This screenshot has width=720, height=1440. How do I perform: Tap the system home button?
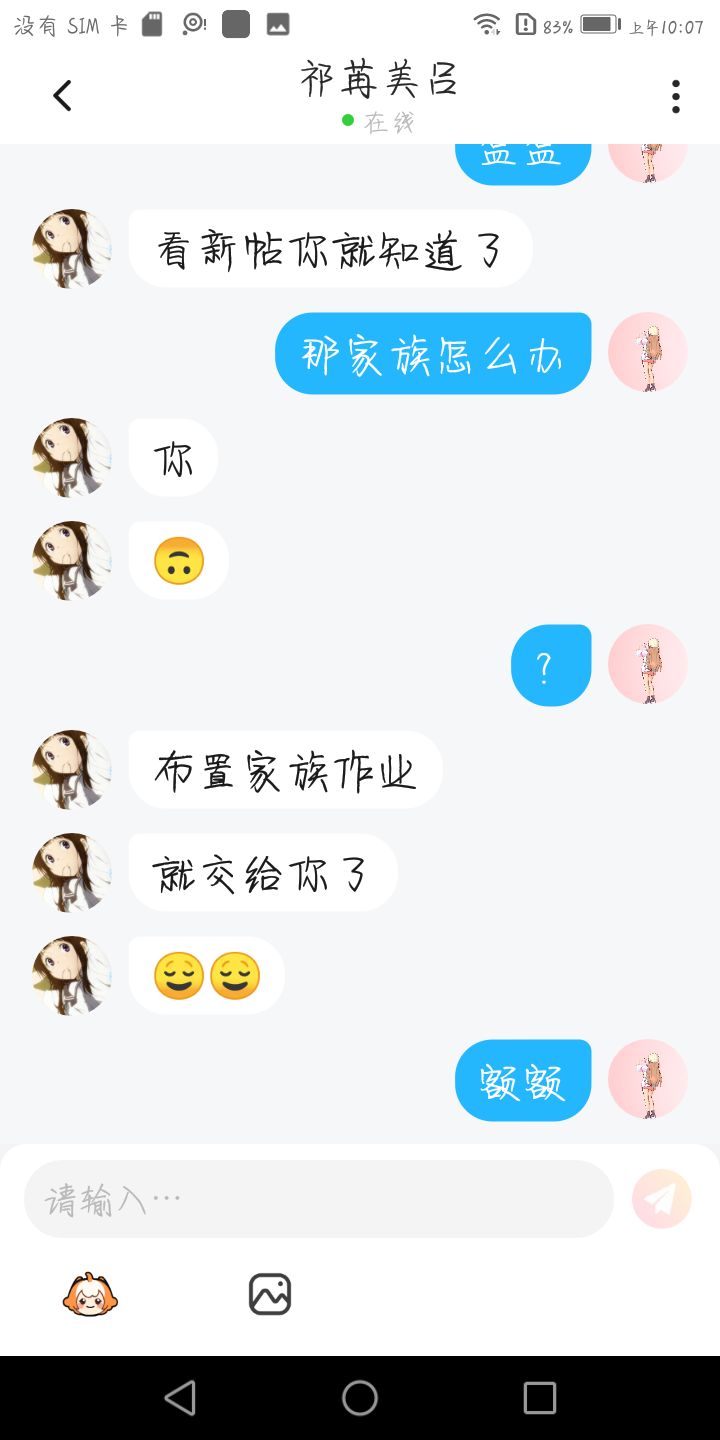click(x=360, y=1398)
